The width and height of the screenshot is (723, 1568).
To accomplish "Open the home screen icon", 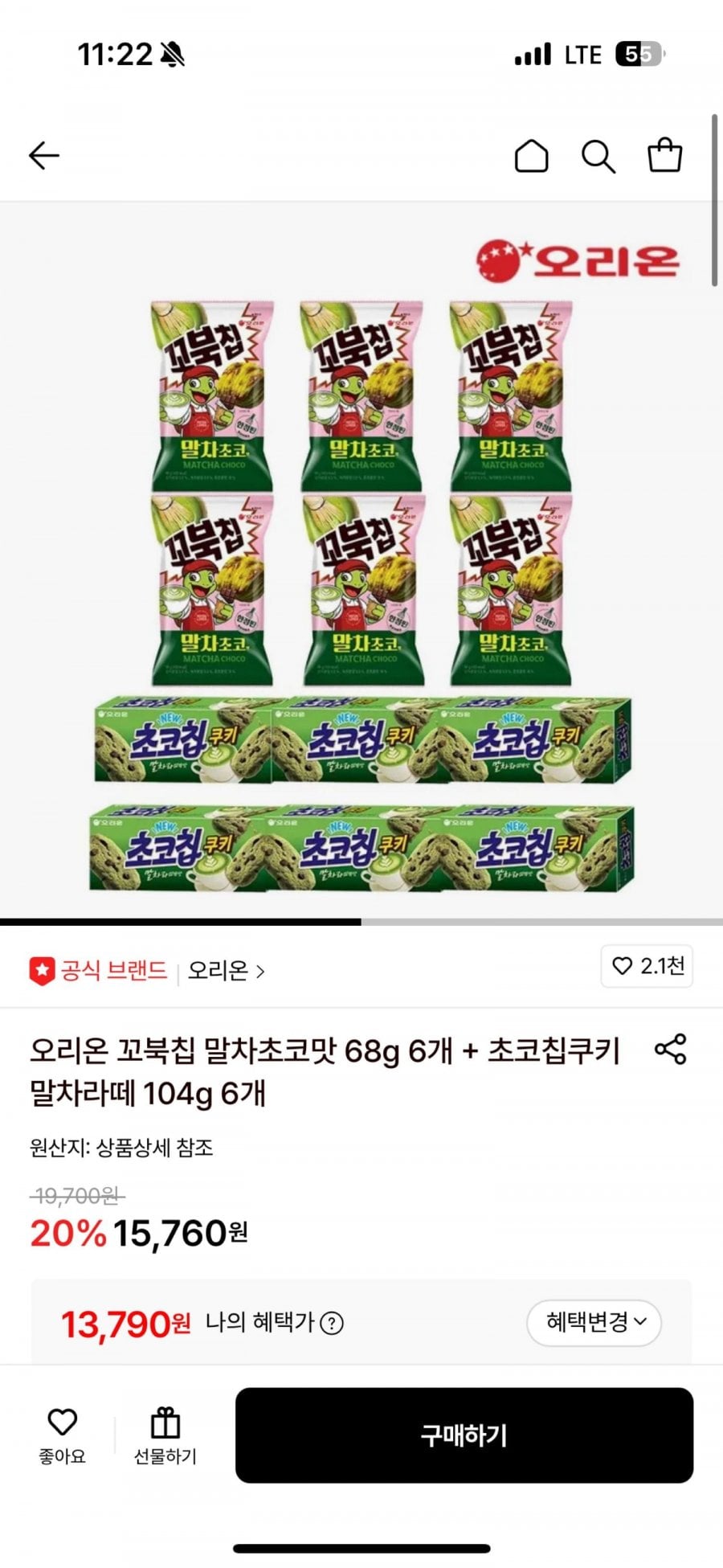I will (x=530, y=155).
